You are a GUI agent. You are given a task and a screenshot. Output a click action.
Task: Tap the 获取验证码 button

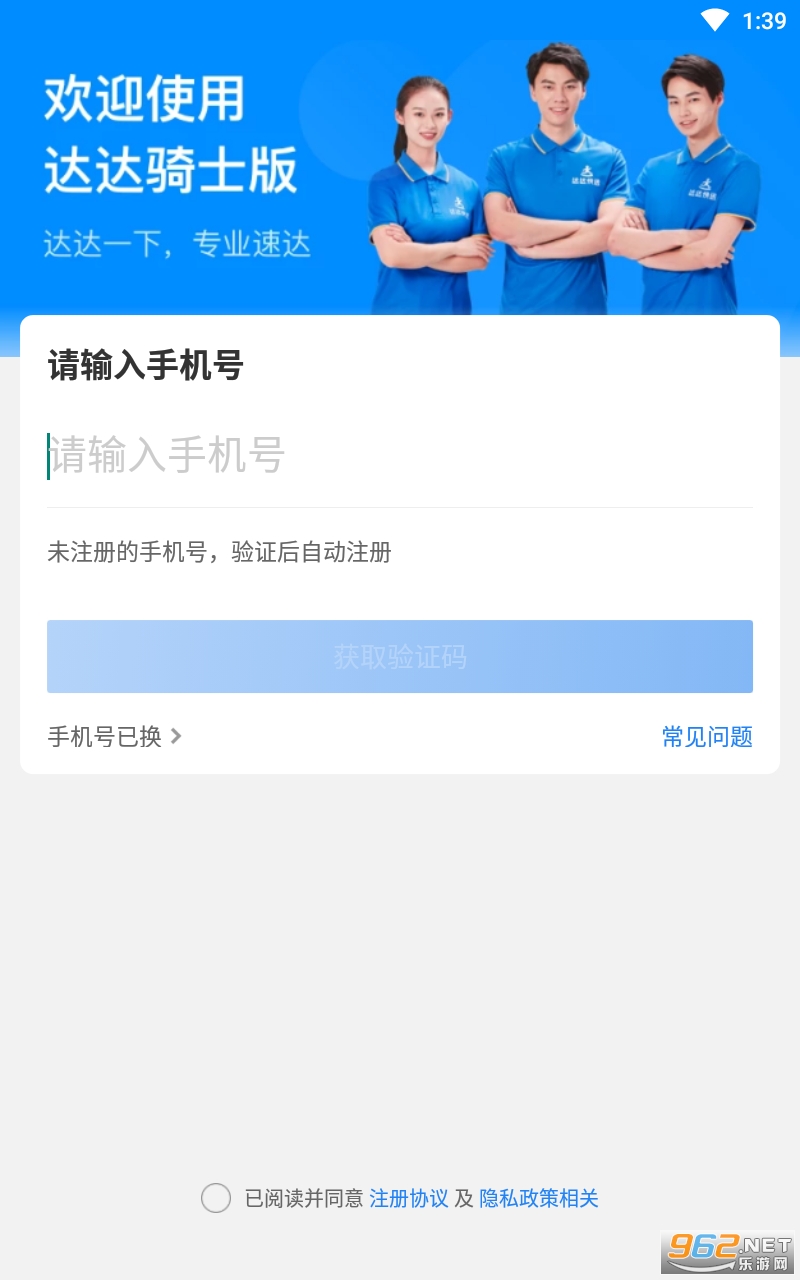[x=400, y=657]
